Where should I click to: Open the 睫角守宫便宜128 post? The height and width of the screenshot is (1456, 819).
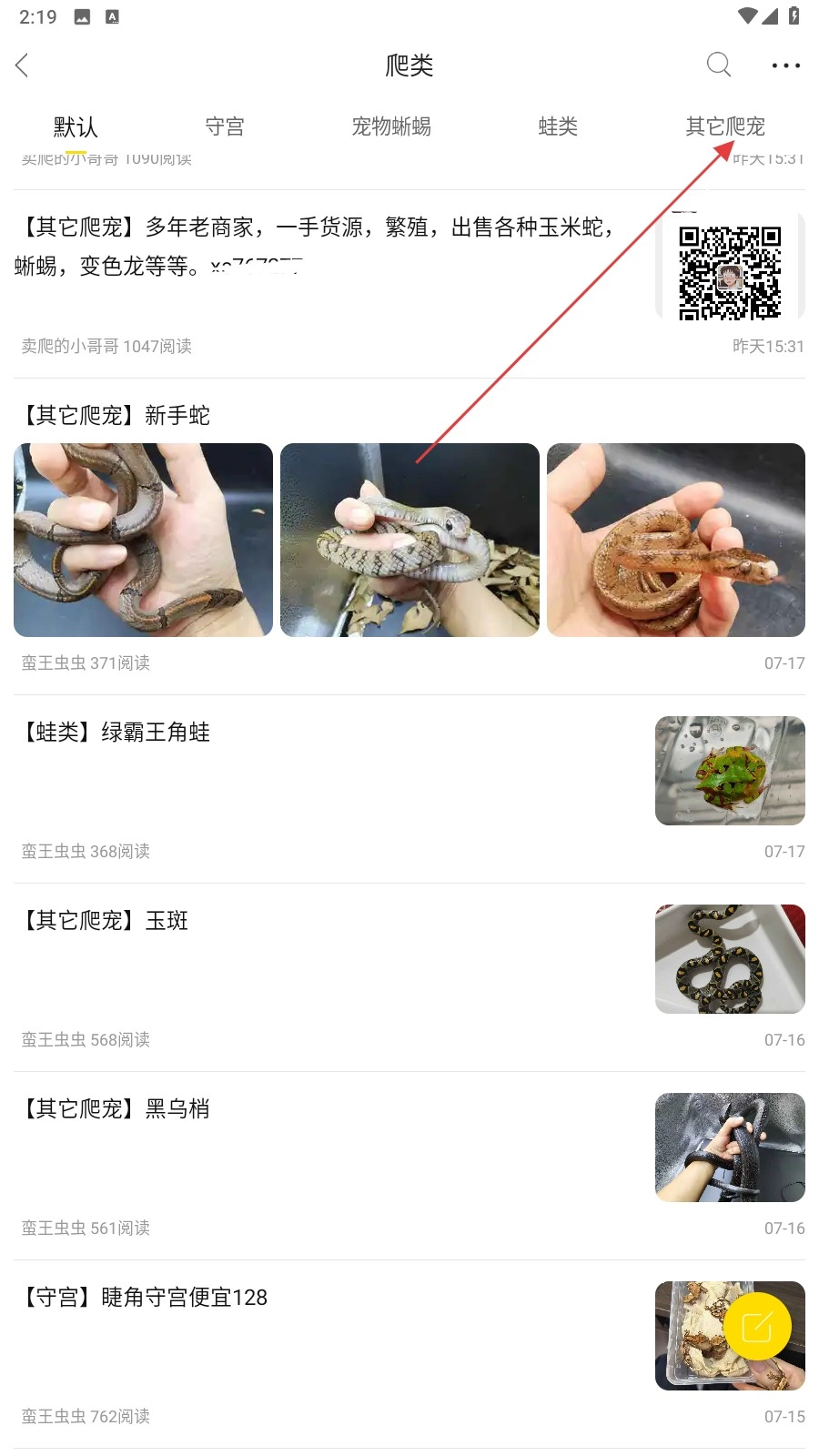182,1298
